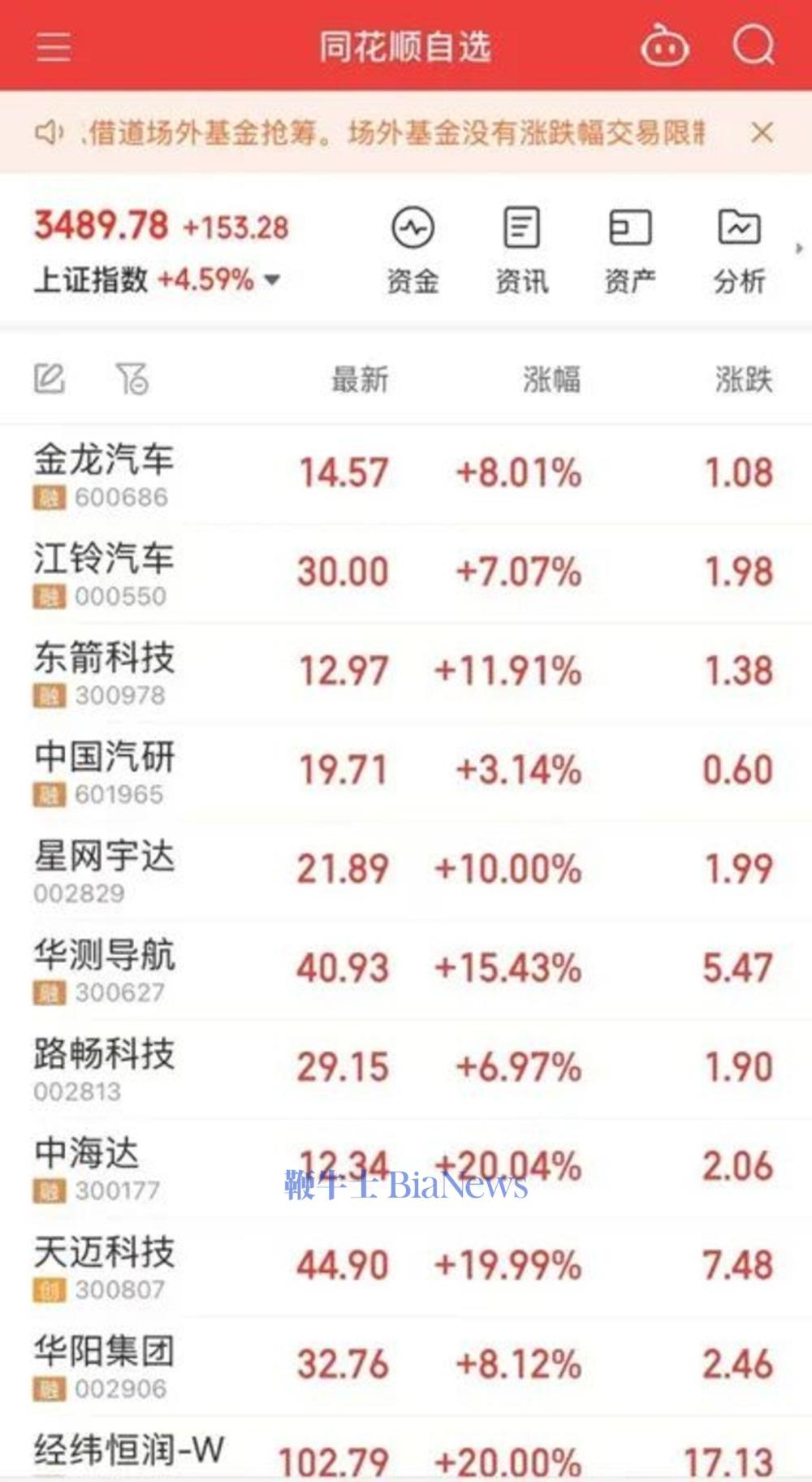Sort list by 最新 price column
The image size is (812, 1482).
[360, 379]
